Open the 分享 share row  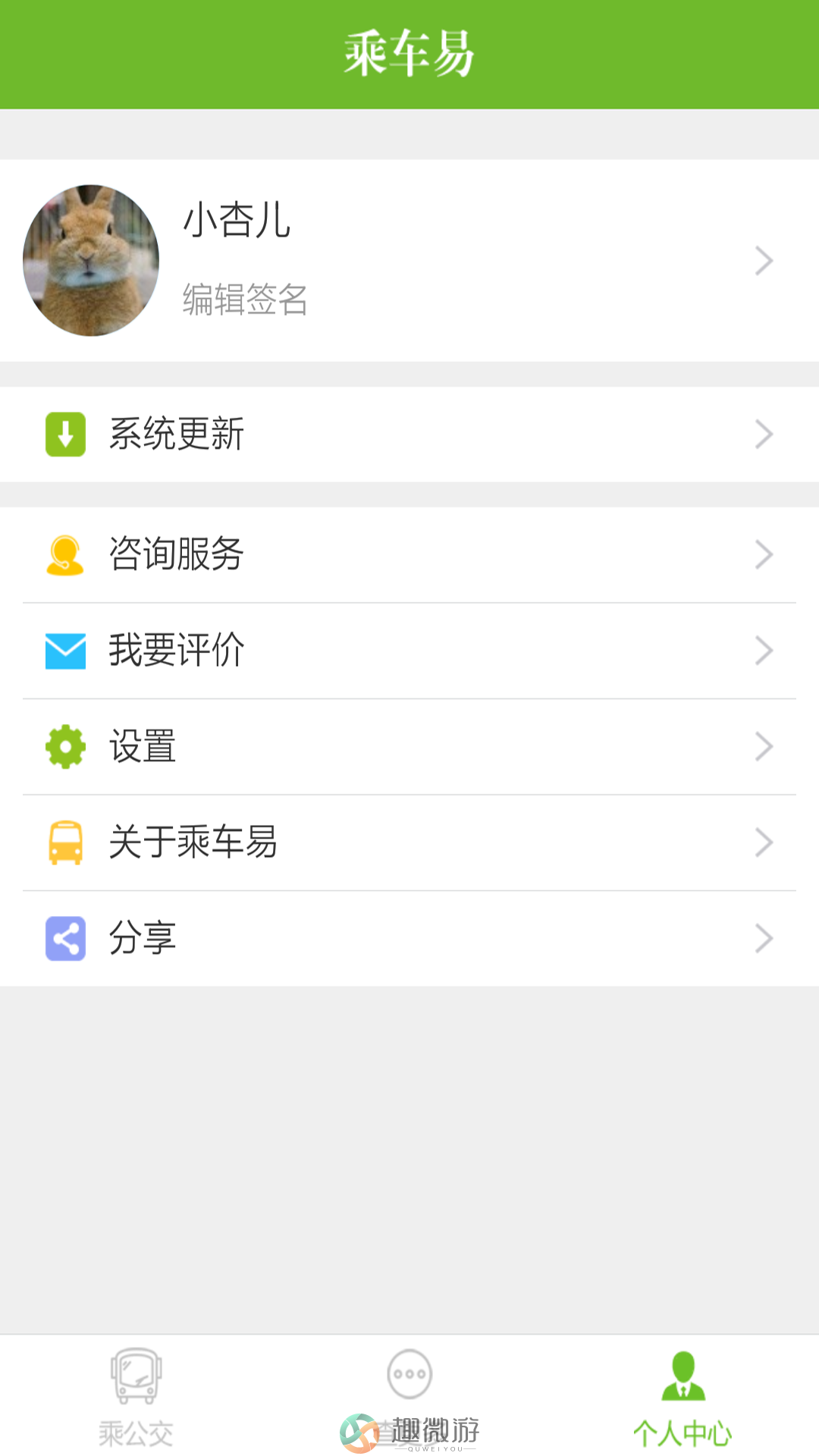(409, 939)
